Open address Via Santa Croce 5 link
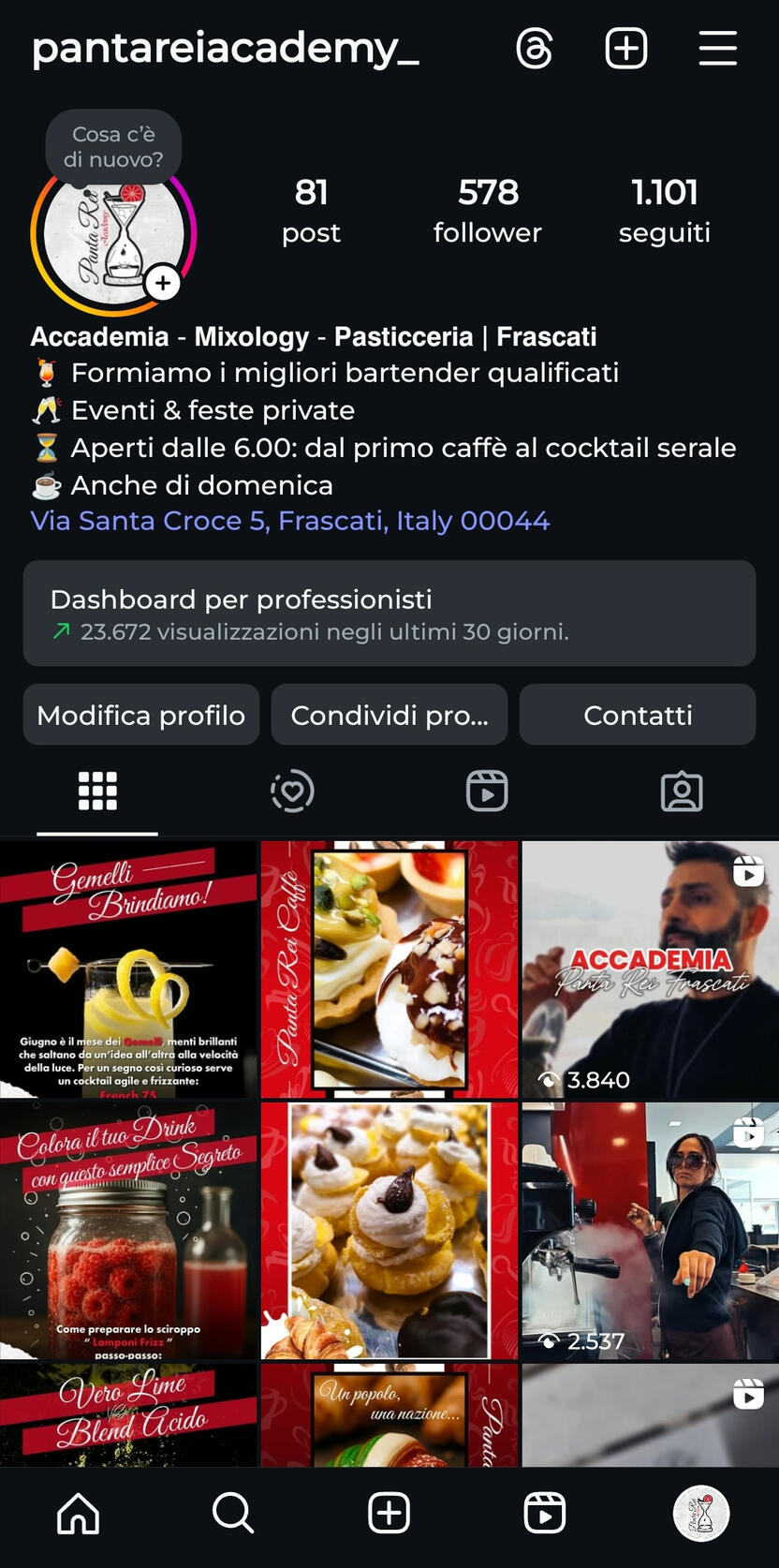The height and width of the screenshot is (1568, 779). [290, 521]
